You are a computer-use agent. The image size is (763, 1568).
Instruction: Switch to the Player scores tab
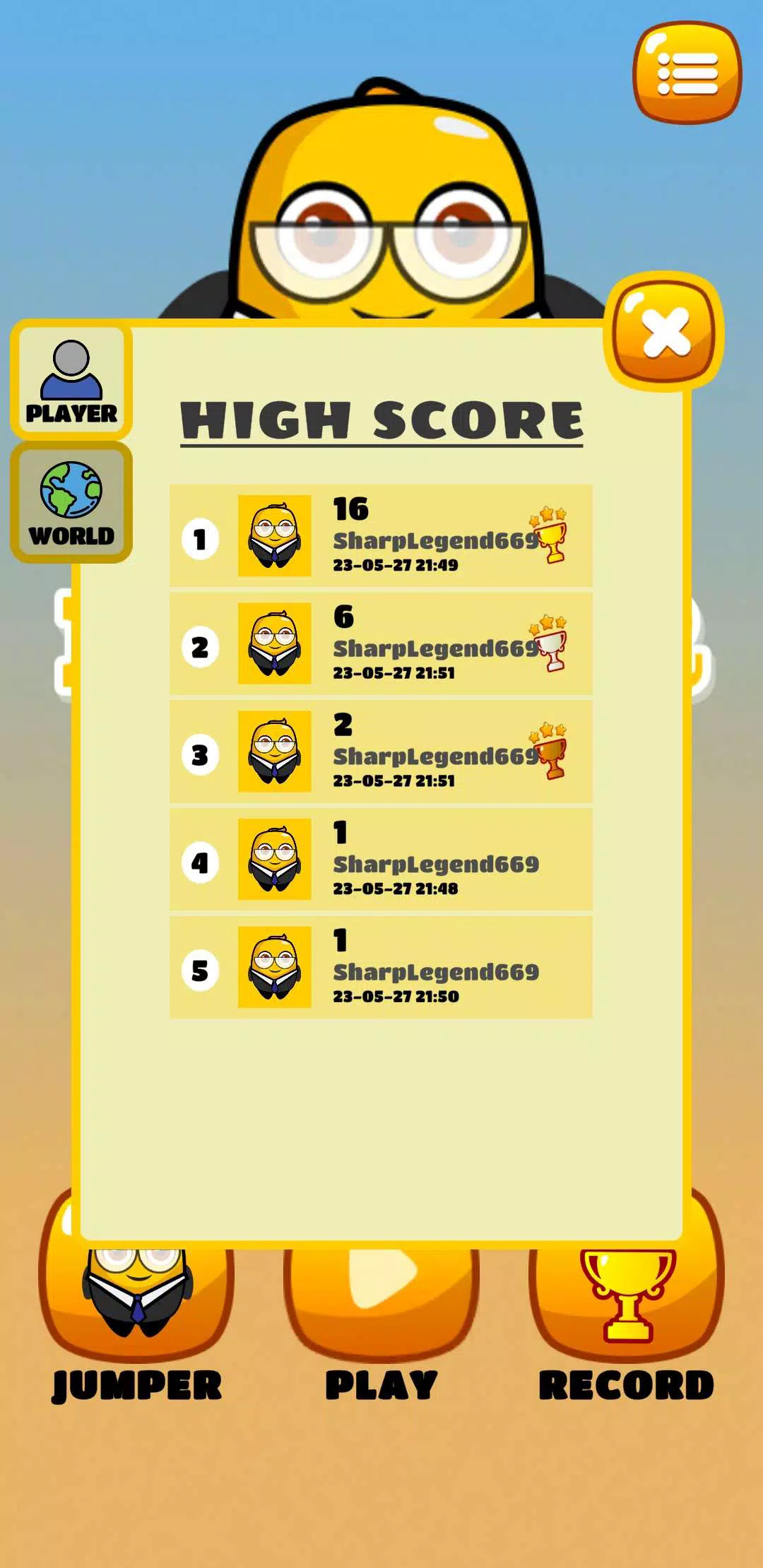[x=71, y=381]
